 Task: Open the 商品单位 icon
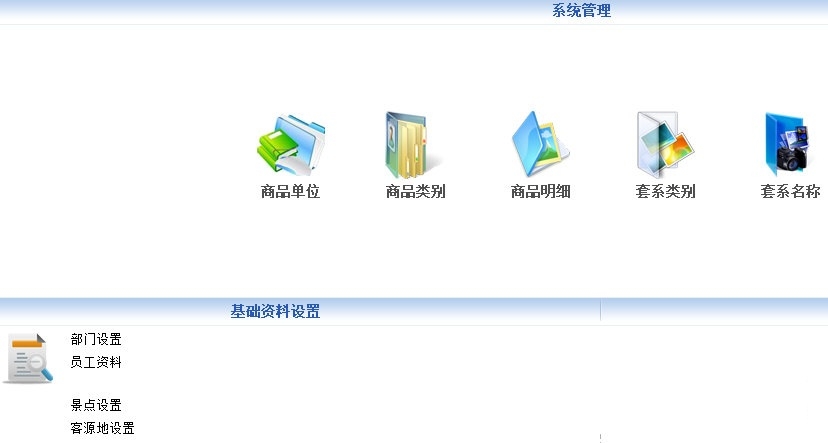tap(290, 146)
